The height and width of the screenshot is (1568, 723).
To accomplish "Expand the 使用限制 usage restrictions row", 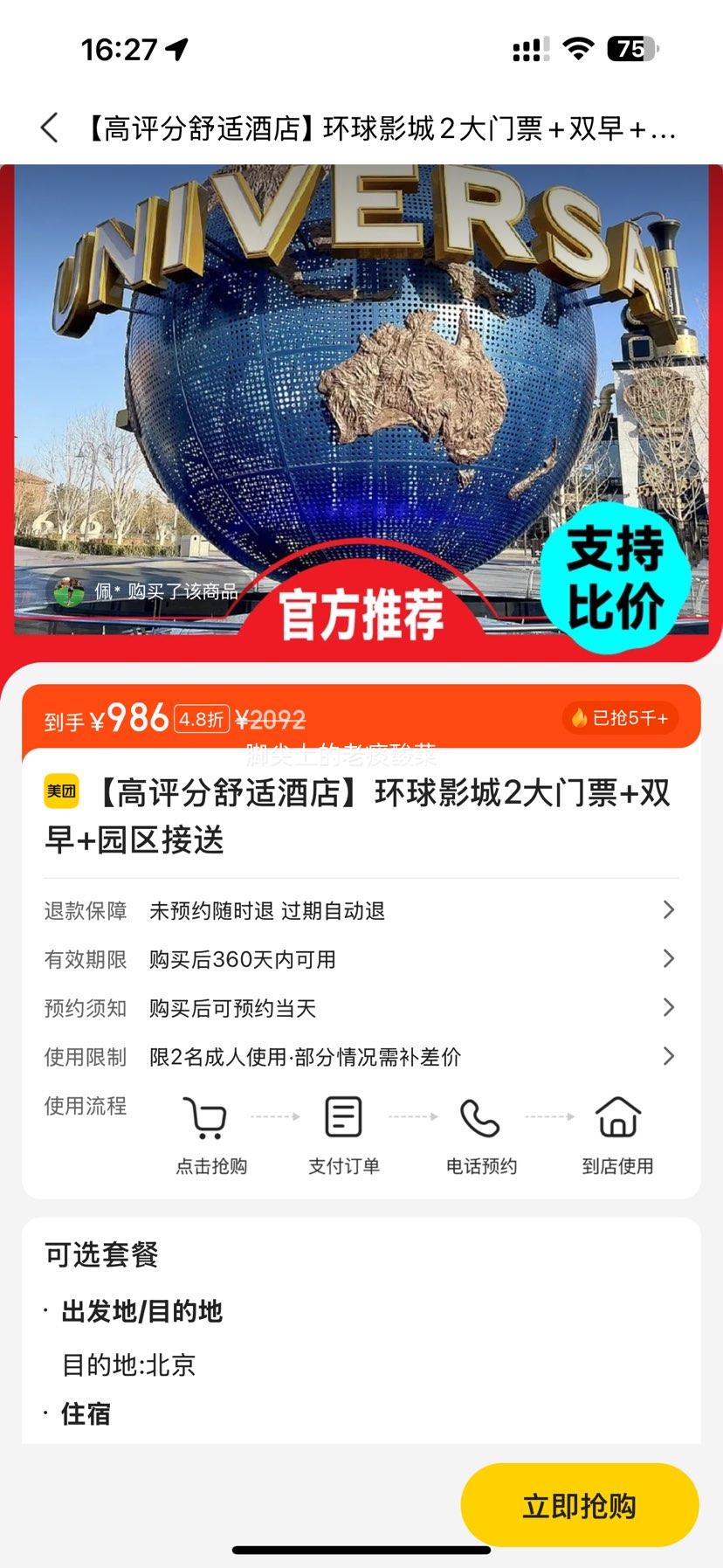I will [x=361, y=1057].
